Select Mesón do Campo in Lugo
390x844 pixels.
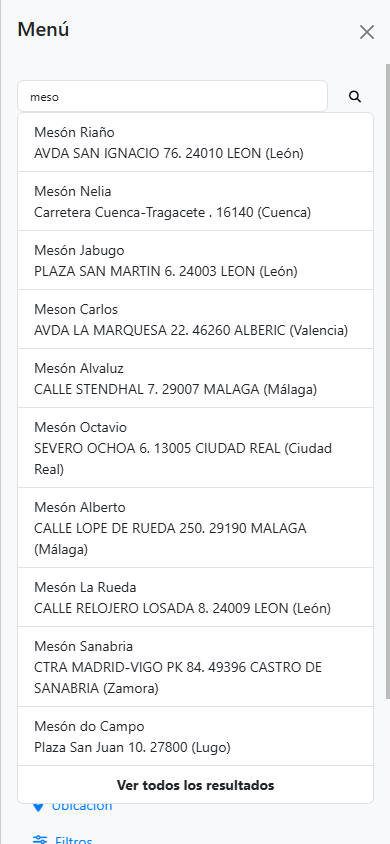[195, 736]
